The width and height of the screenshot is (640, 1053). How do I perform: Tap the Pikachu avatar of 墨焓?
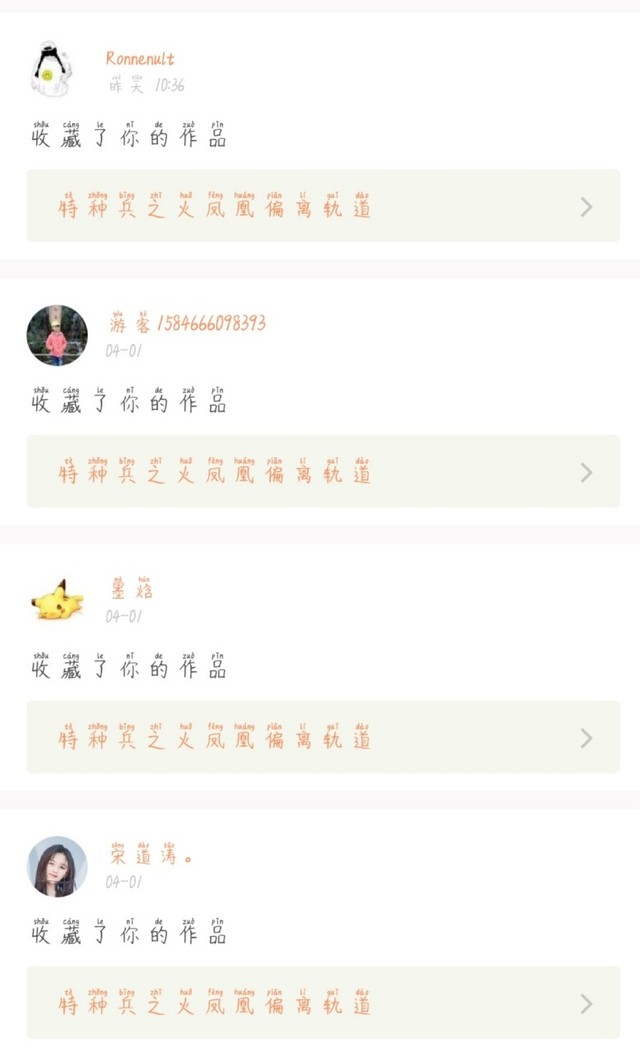pos(57,601)
